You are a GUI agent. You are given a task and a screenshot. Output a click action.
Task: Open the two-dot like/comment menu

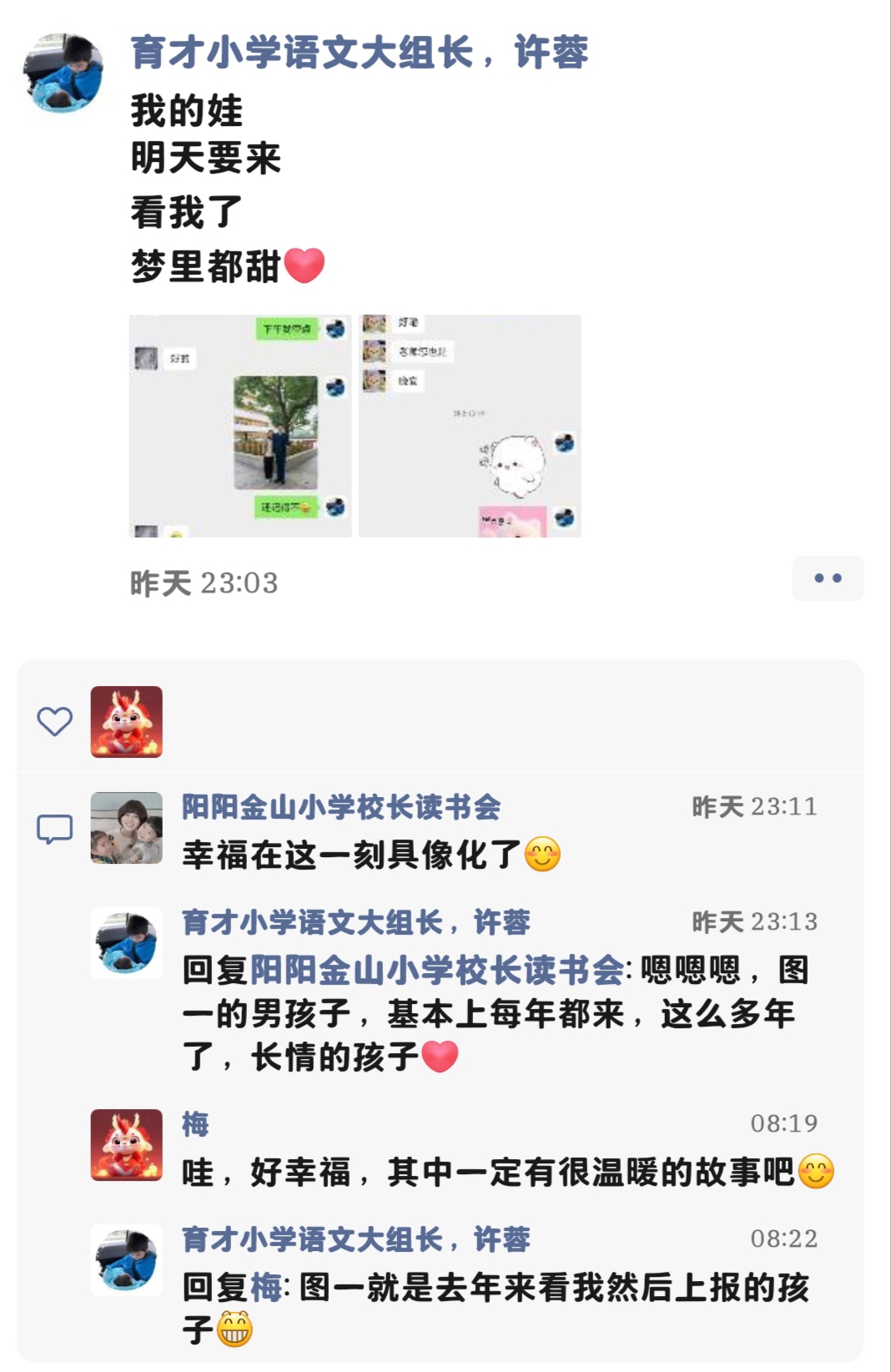click(x=827, y=578)
